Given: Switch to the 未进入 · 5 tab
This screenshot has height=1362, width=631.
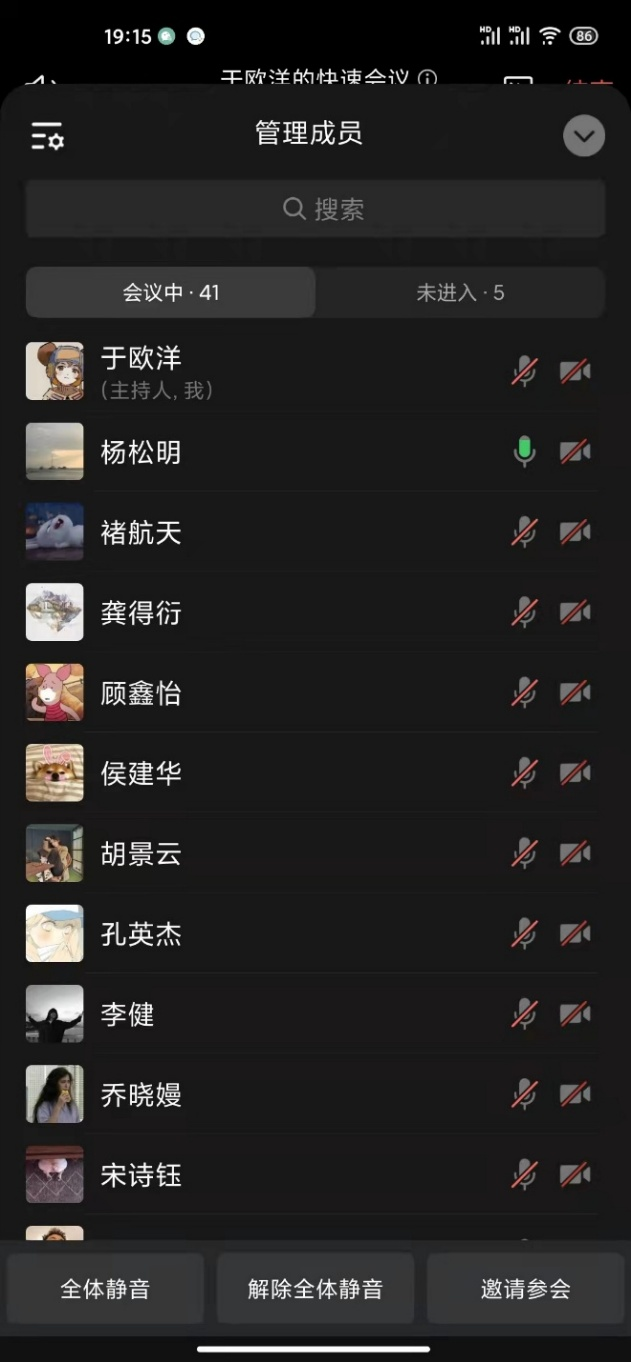Looking at the screenshot, I should click(x=460, y=293).
